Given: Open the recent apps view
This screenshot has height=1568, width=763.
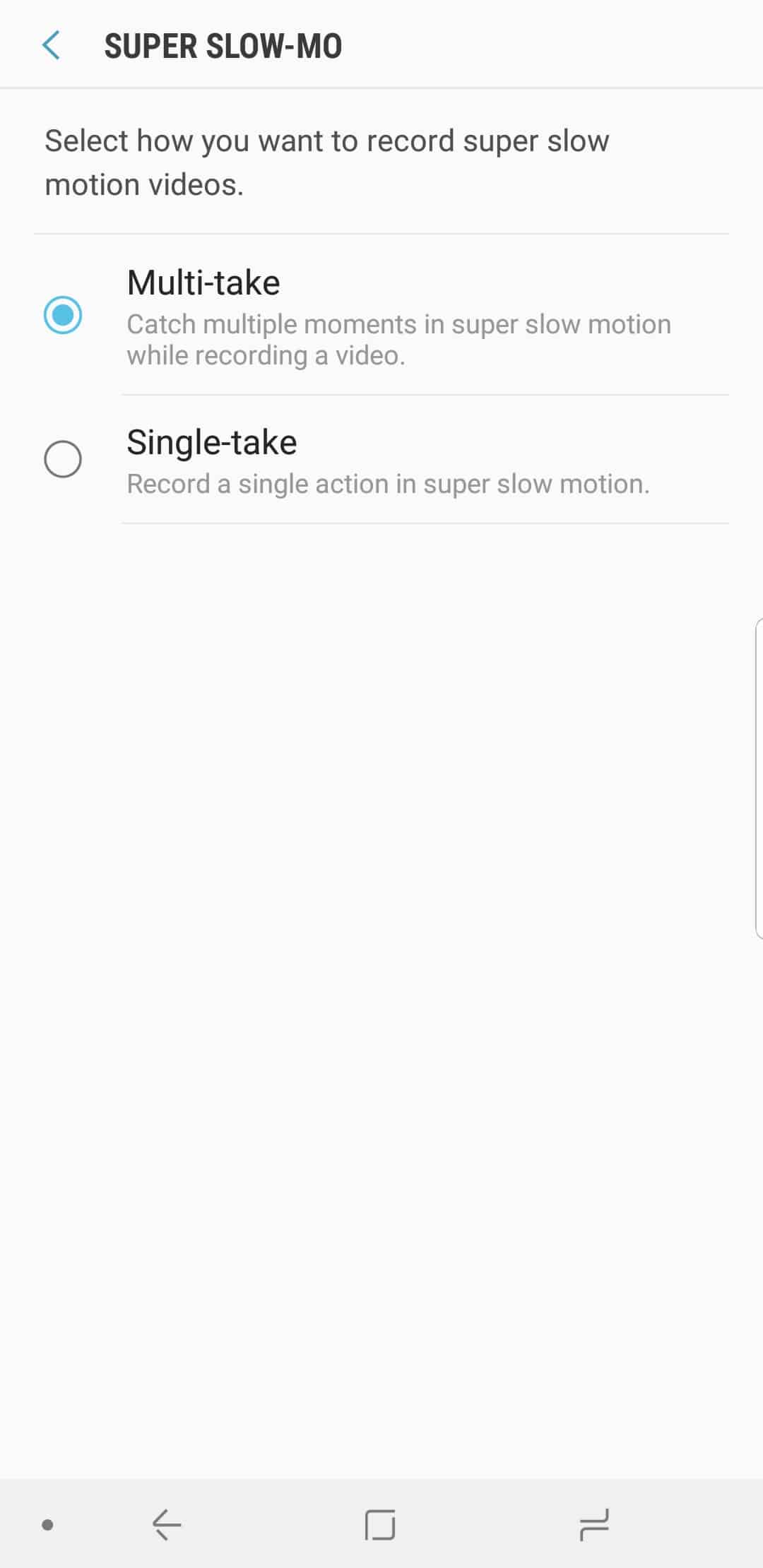Looking at the screenshot, I should (x=593, y=1524).
